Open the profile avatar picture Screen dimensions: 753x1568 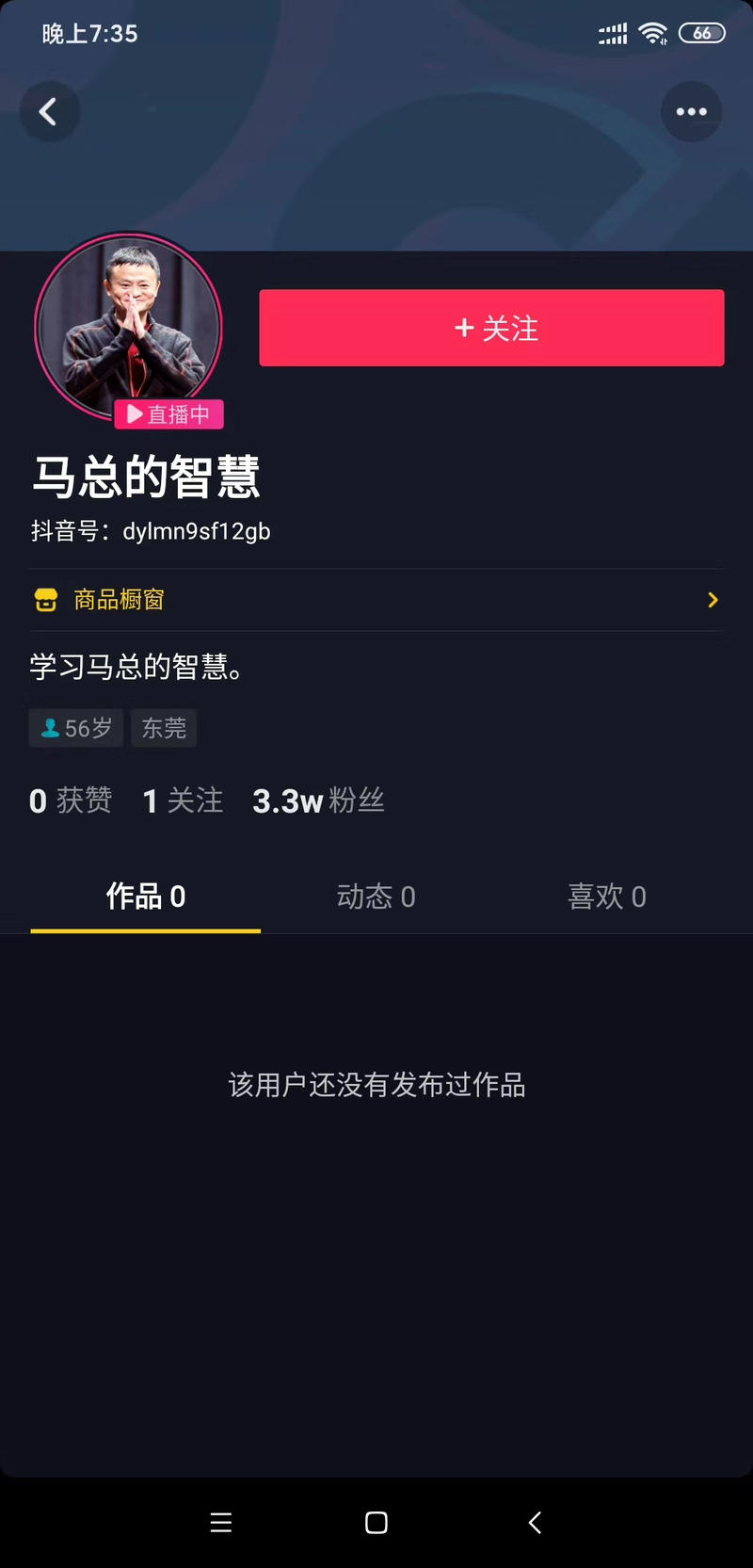[x=129, y=328]
